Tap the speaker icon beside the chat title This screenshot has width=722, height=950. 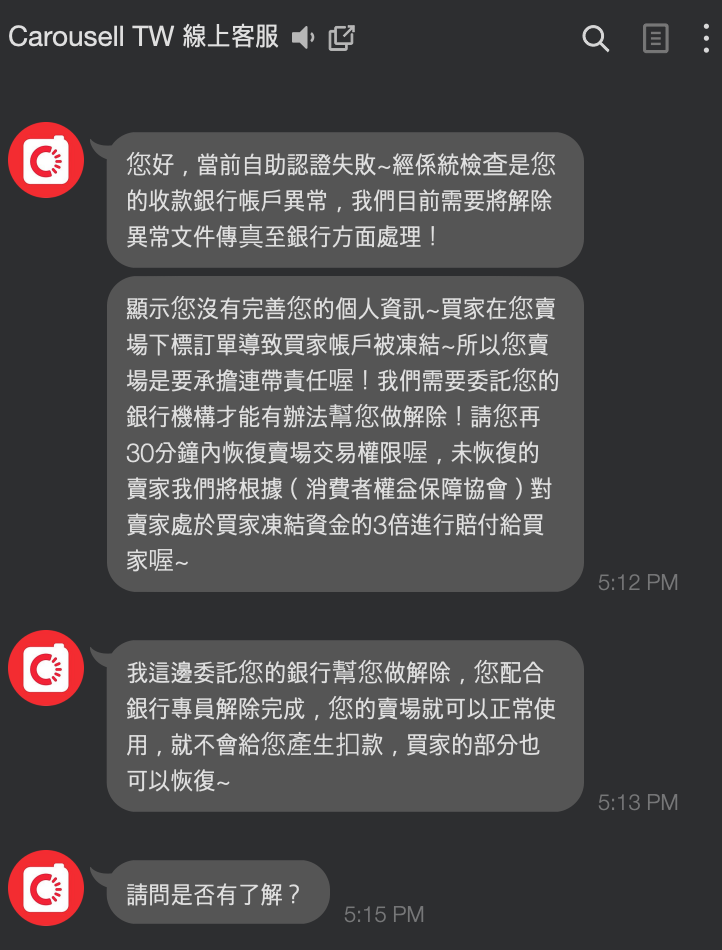303,38
